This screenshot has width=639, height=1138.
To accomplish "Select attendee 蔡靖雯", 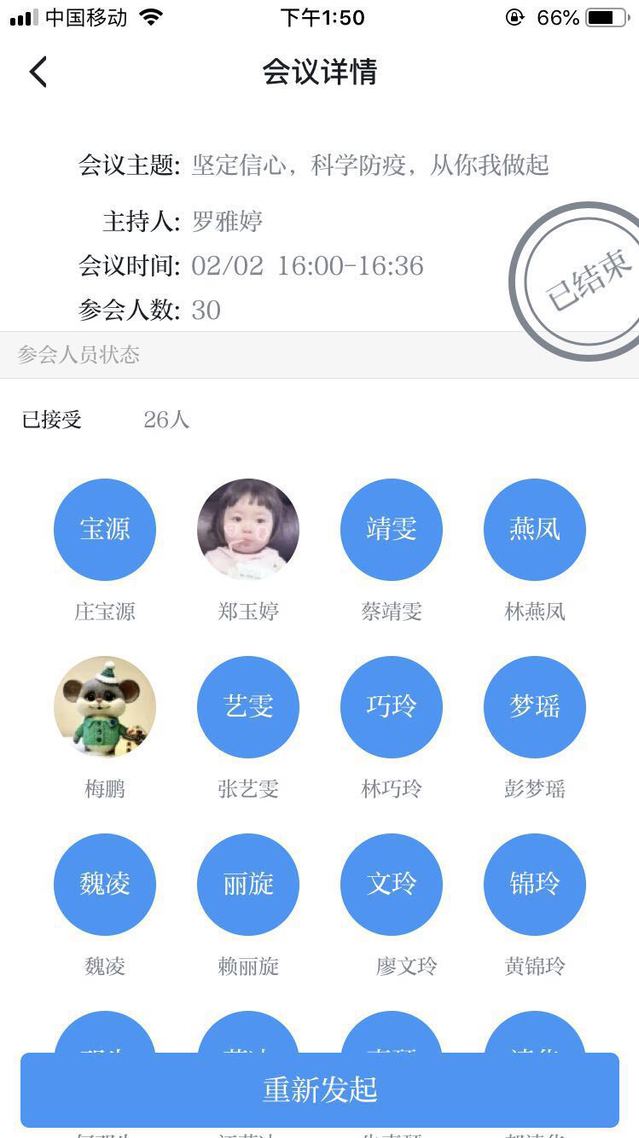I will pos(391,529).
